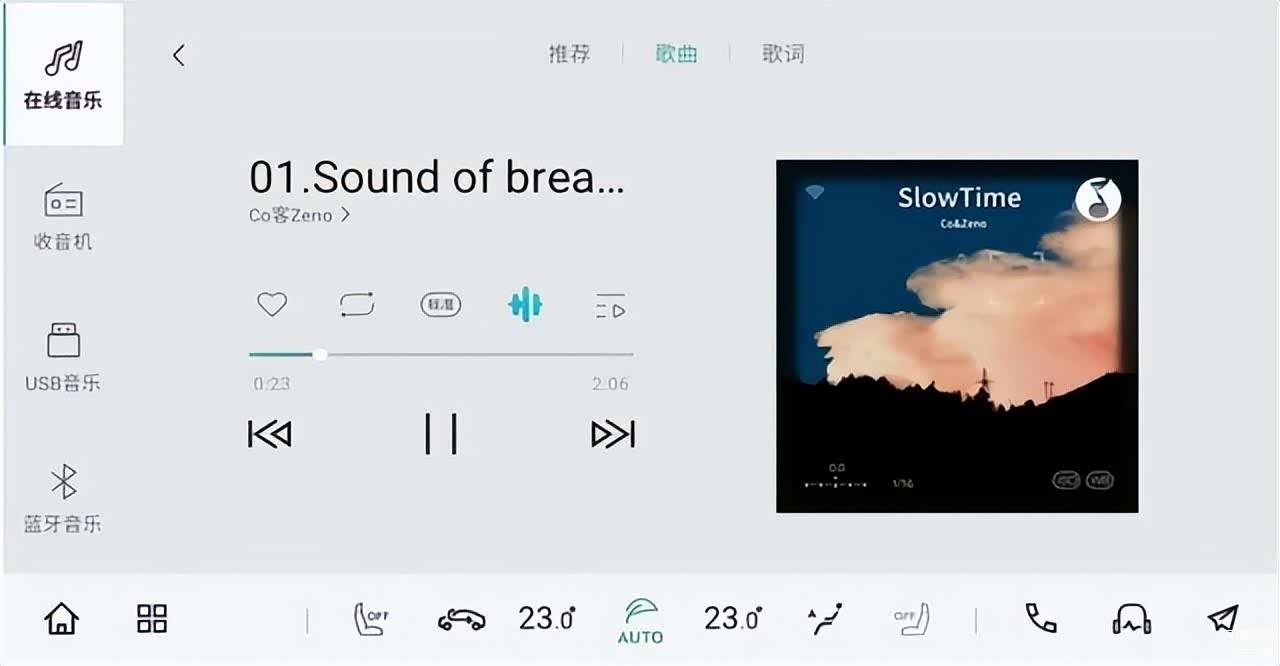Switch to the 歌词 lyrics tab
The image size is (1280, 666).
pos(782,54)
